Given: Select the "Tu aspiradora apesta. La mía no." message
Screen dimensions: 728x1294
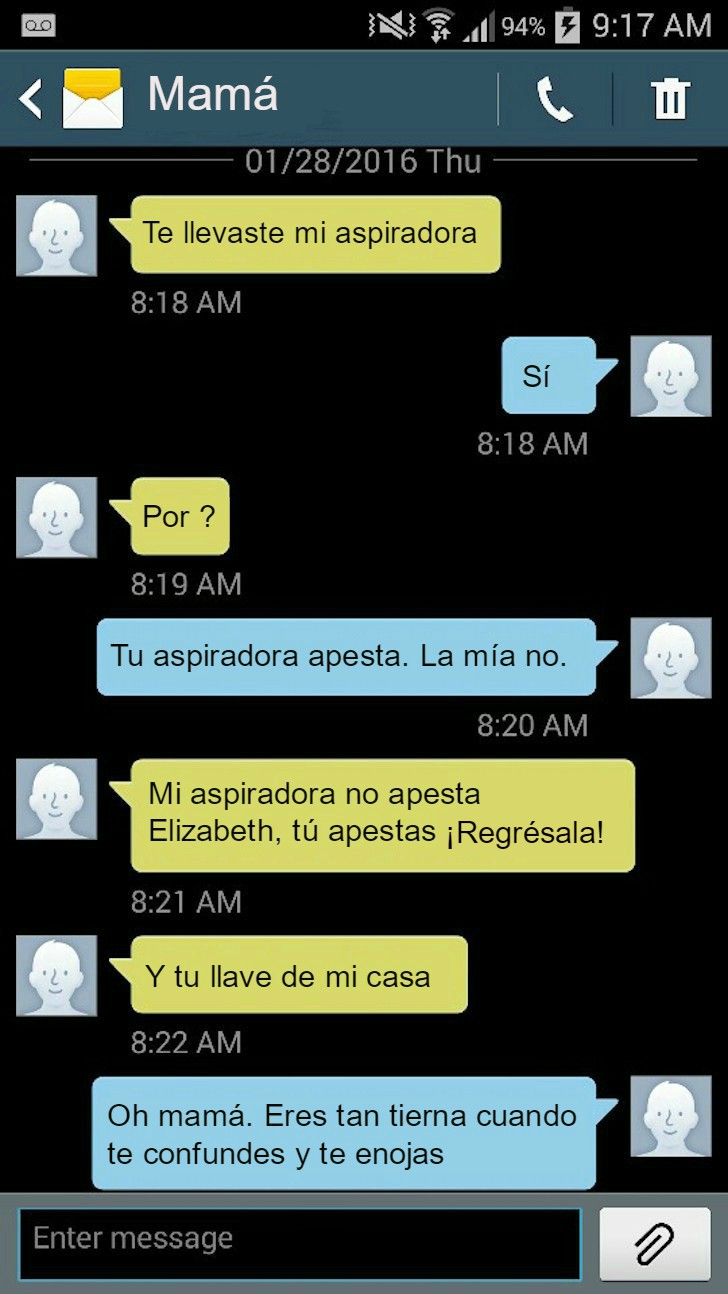Looking at the screenshot, I should pyautogui.click(x=345, y=657).
